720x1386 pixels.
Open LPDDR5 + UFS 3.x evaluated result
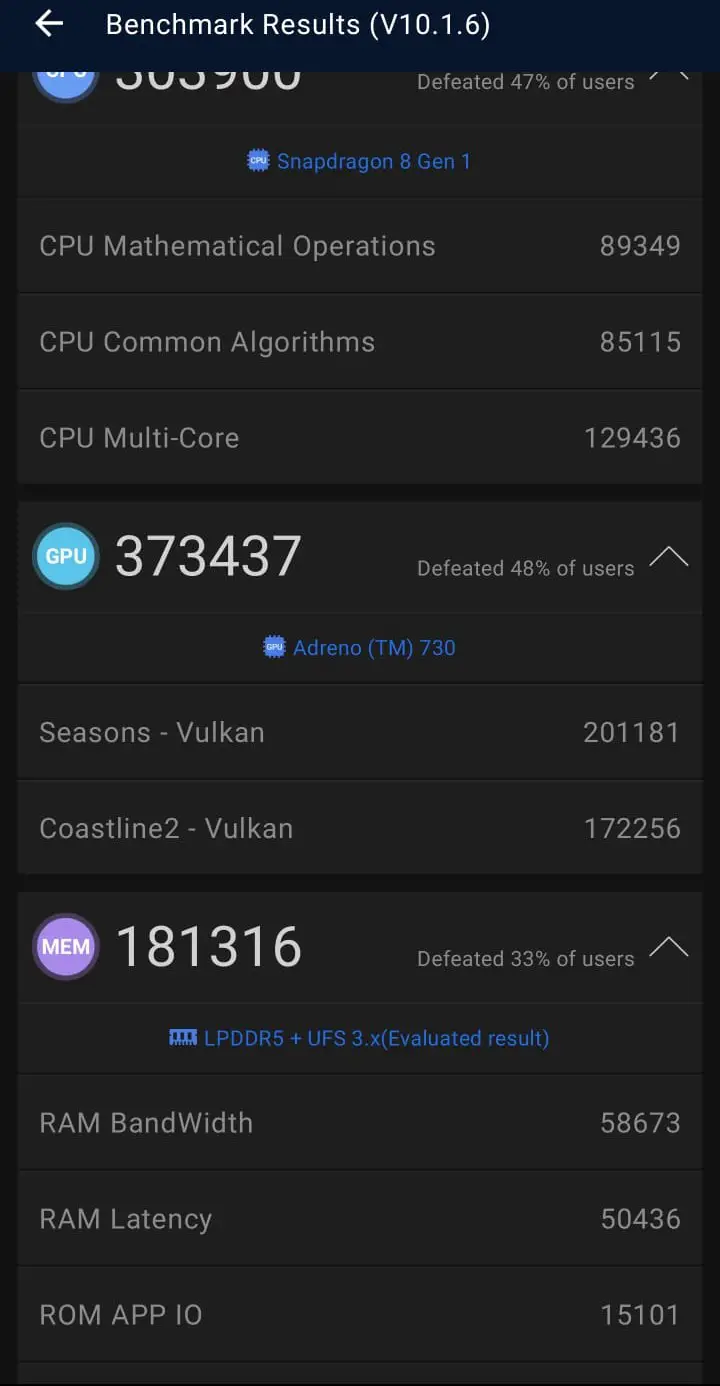[x=359, y=1038]
